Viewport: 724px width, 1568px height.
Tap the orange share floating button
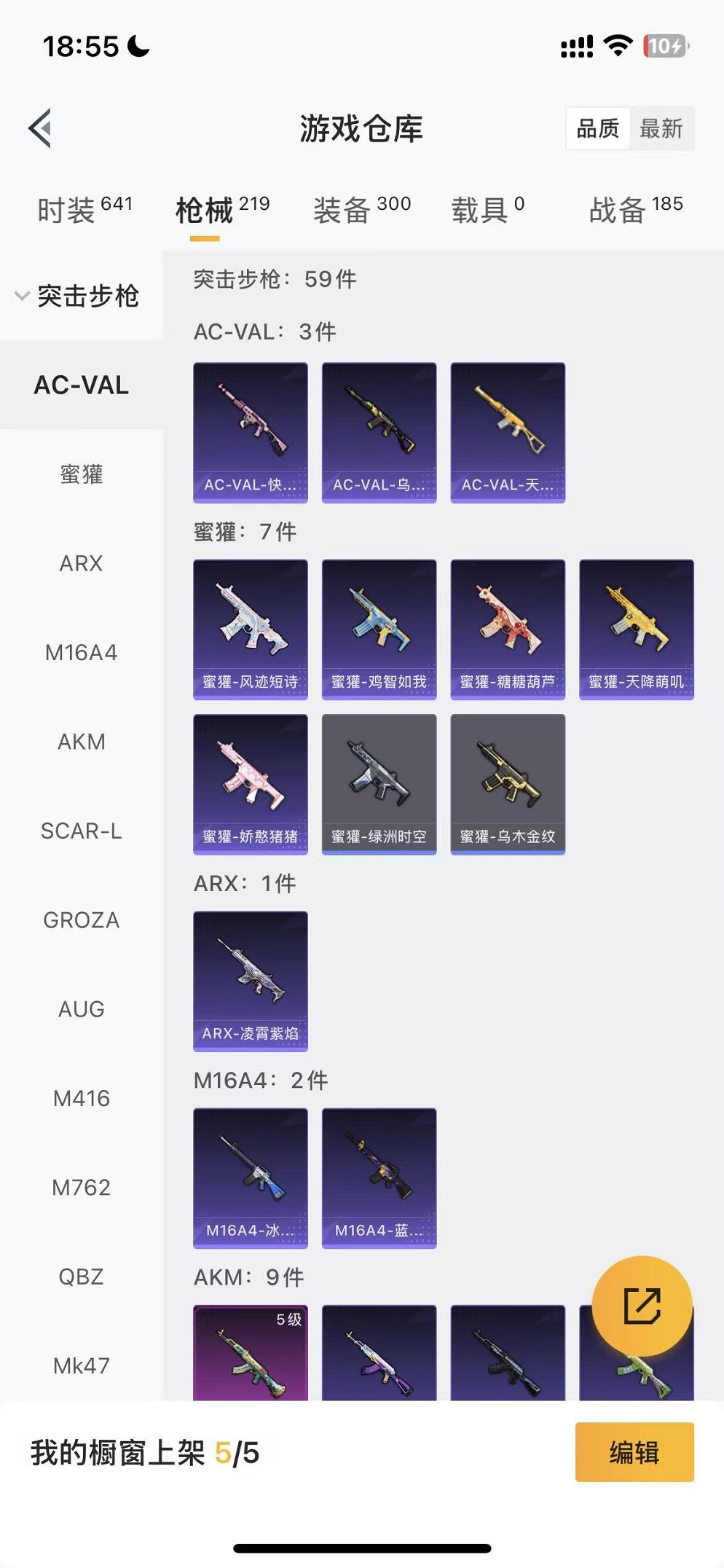(x=642, y=1306)
